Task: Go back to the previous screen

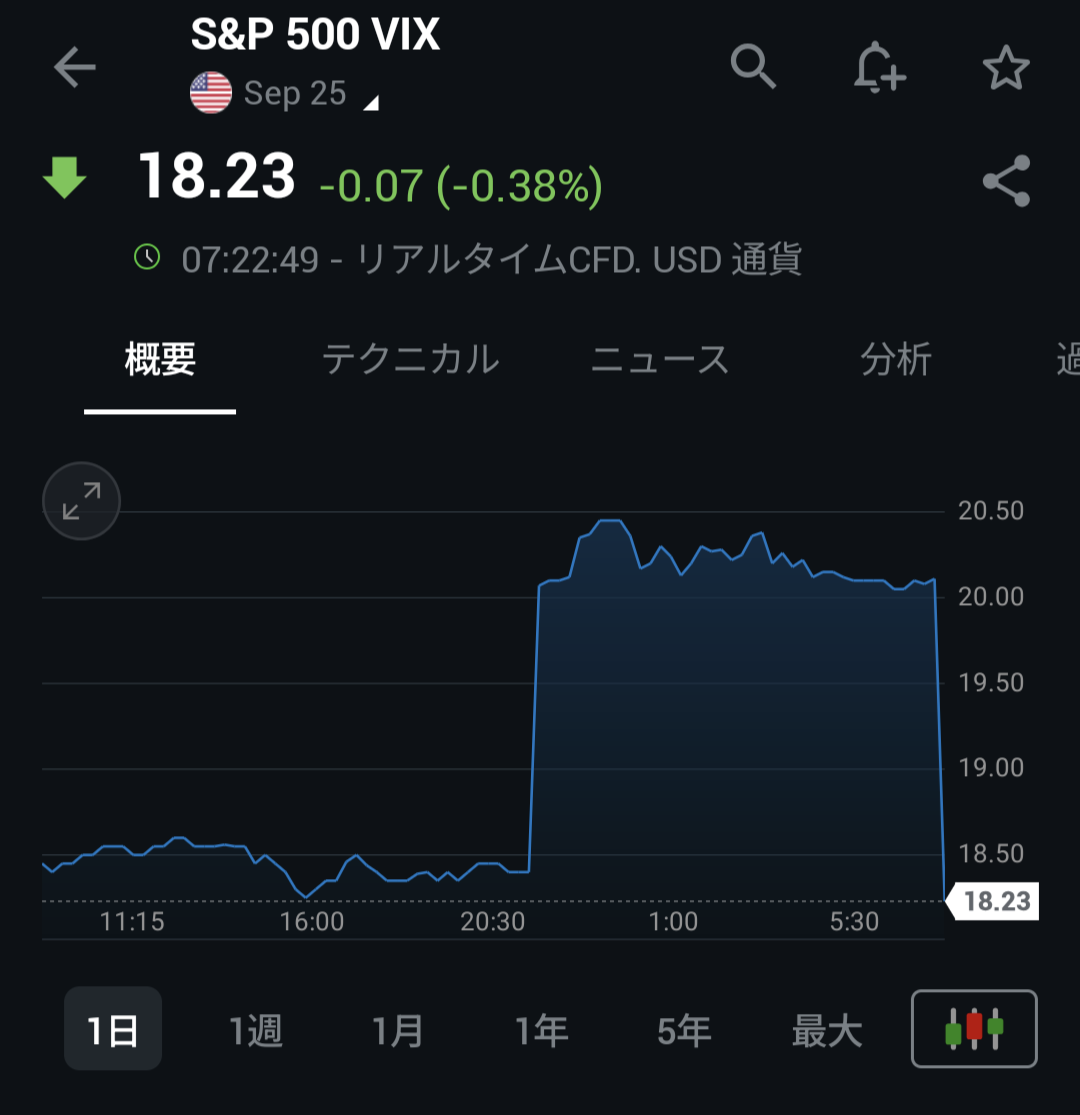Action: (73, 68)
